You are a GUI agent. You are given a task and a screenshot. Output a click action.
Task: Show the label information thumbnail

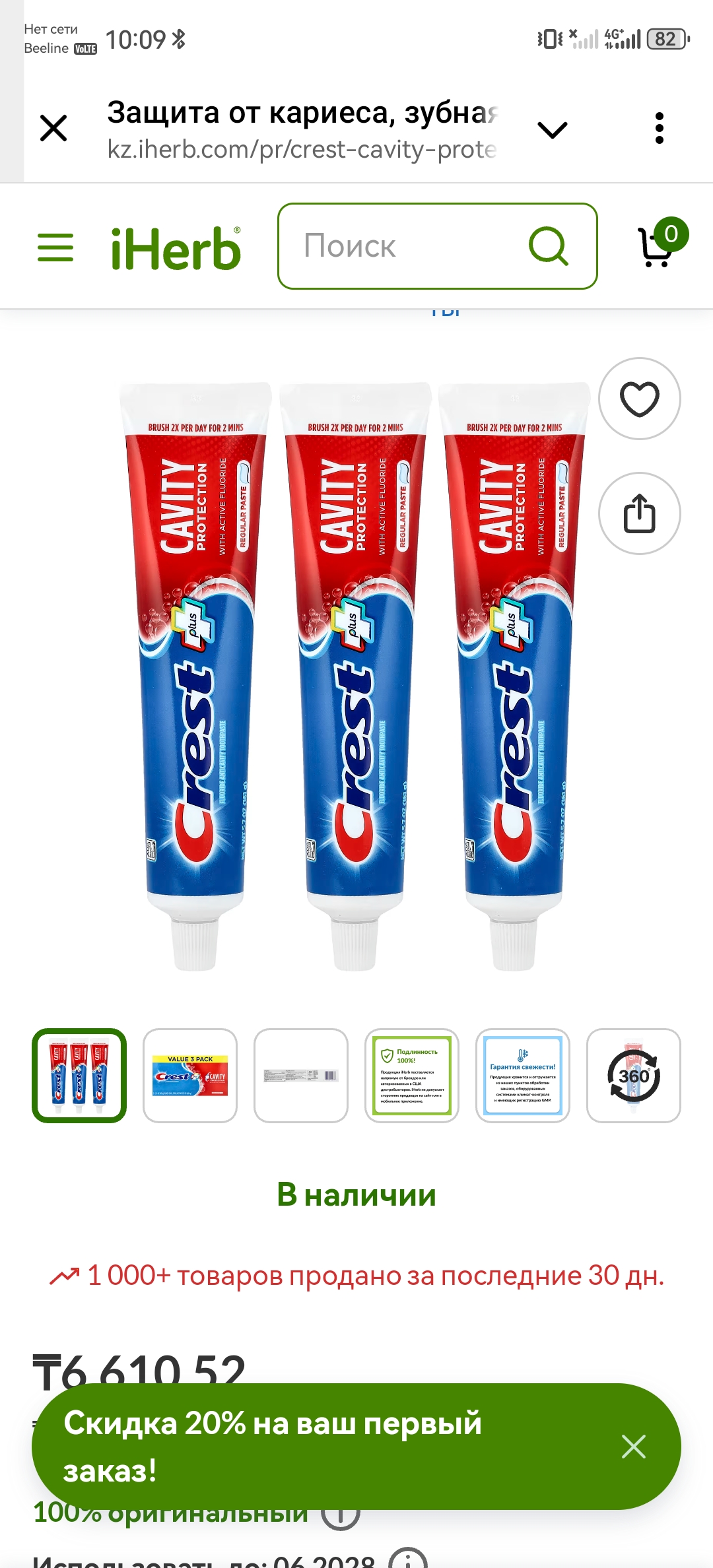(301, 1076)
